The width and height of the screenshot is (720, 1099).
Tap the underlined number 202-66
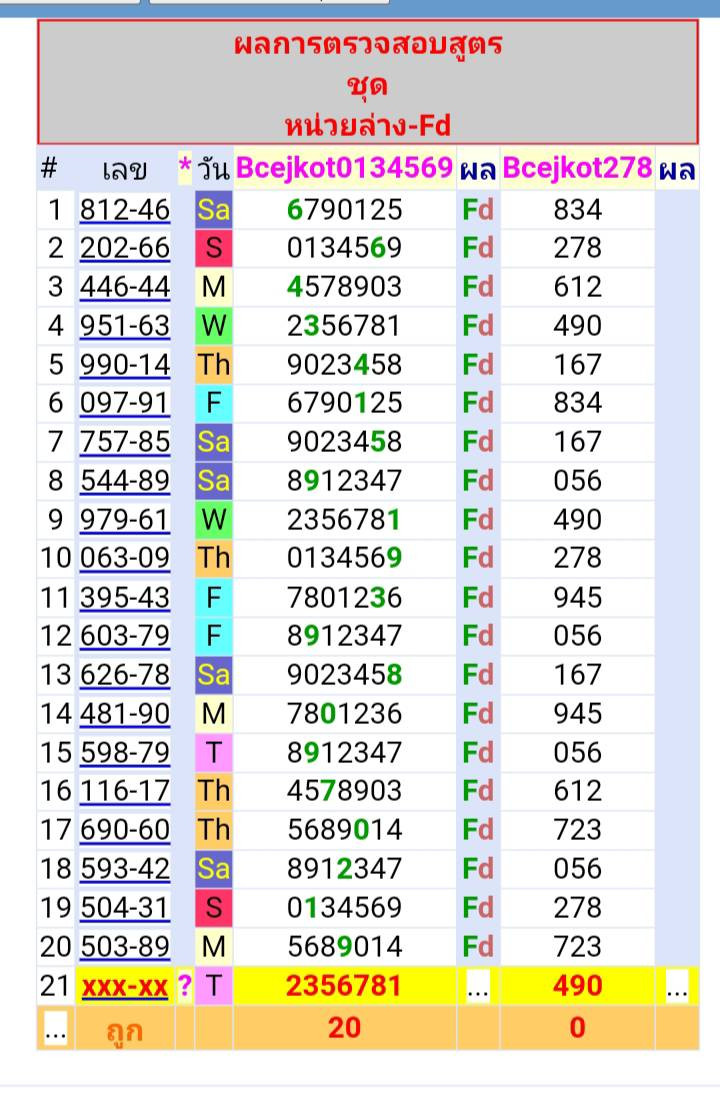(x=125, y=248)
